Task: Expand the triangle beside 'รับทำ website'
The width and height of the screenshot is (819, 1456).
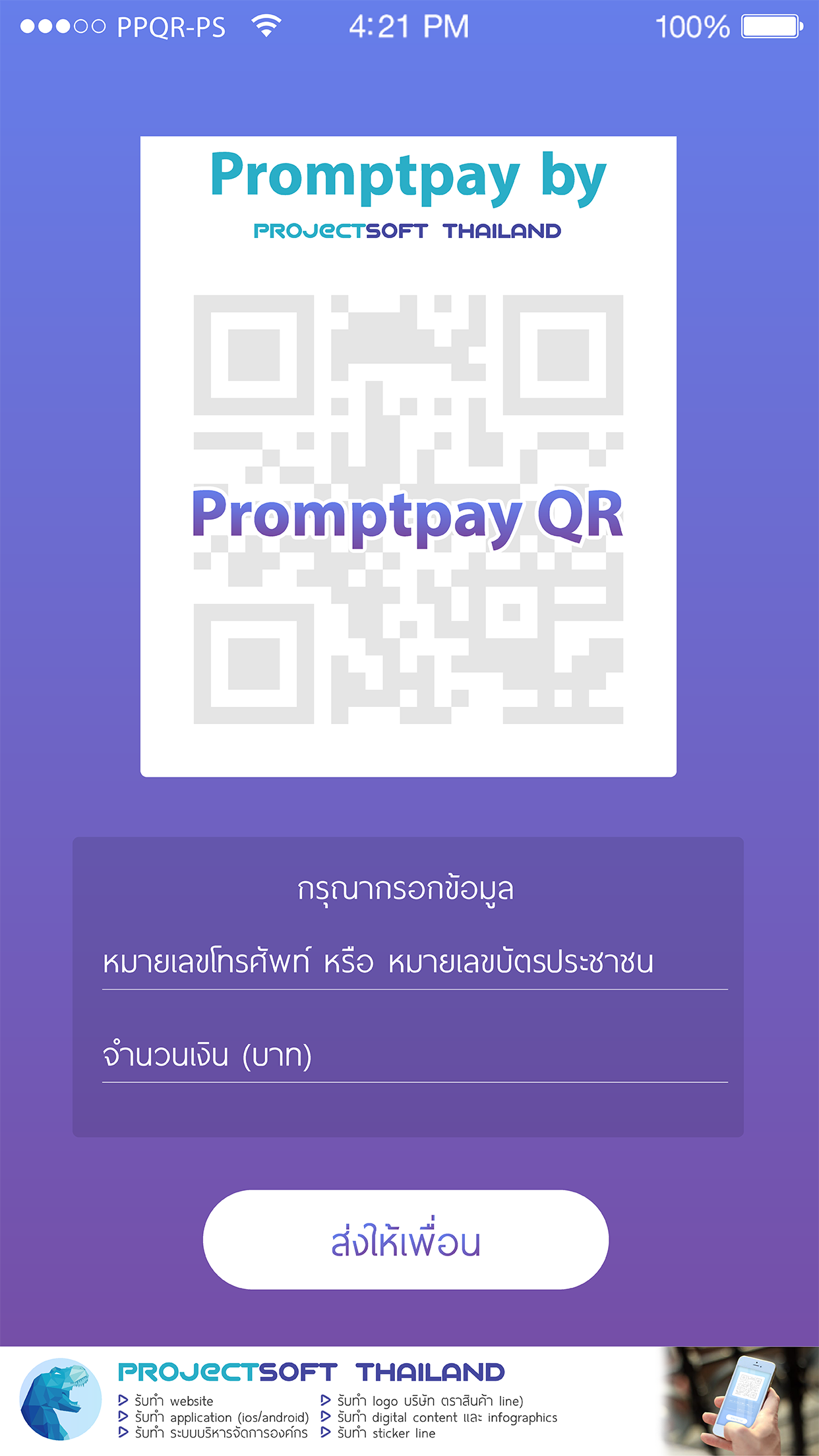Action: pos(123,1399)
